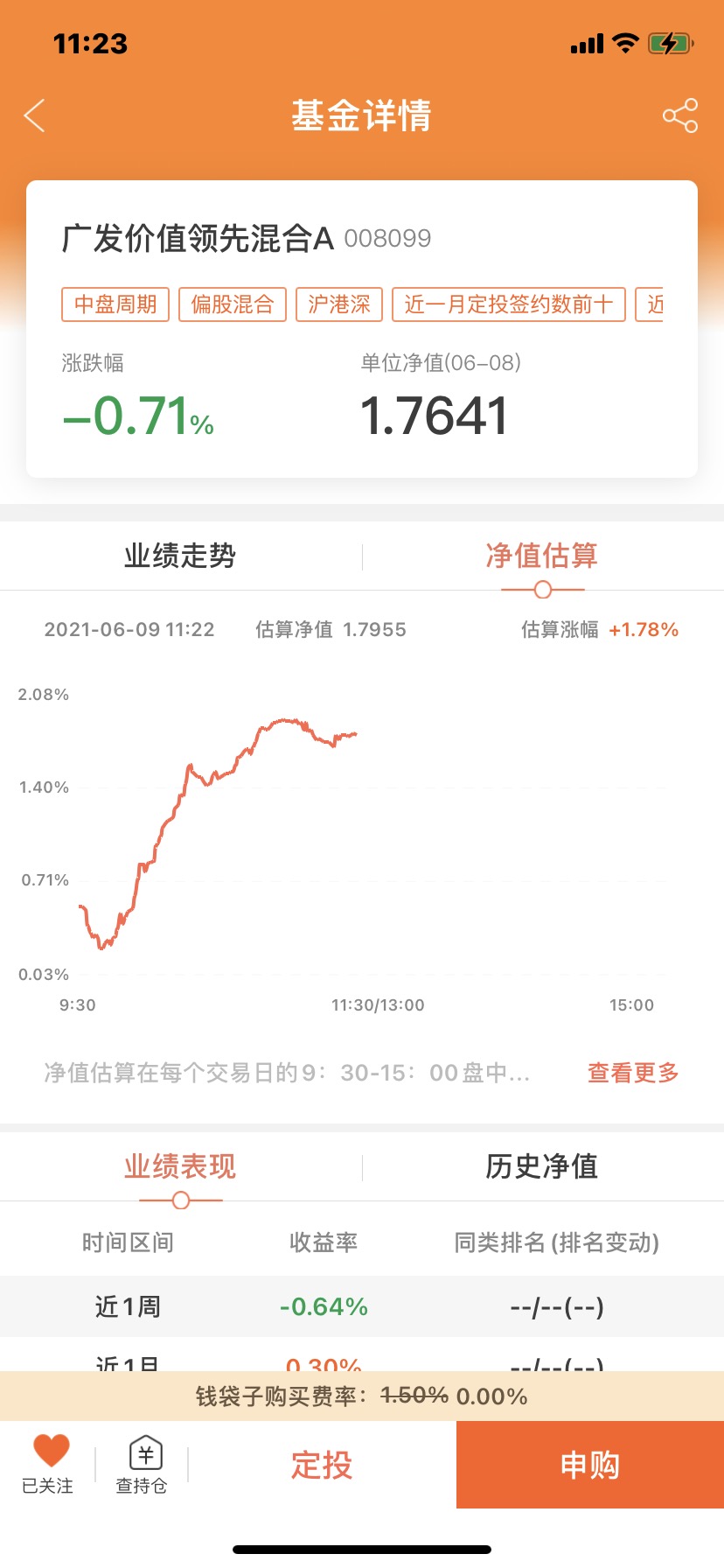Viewport: 724px width, 1568px height.
Task: Toggle to the 净值估算 view
Action: point(541,556)
